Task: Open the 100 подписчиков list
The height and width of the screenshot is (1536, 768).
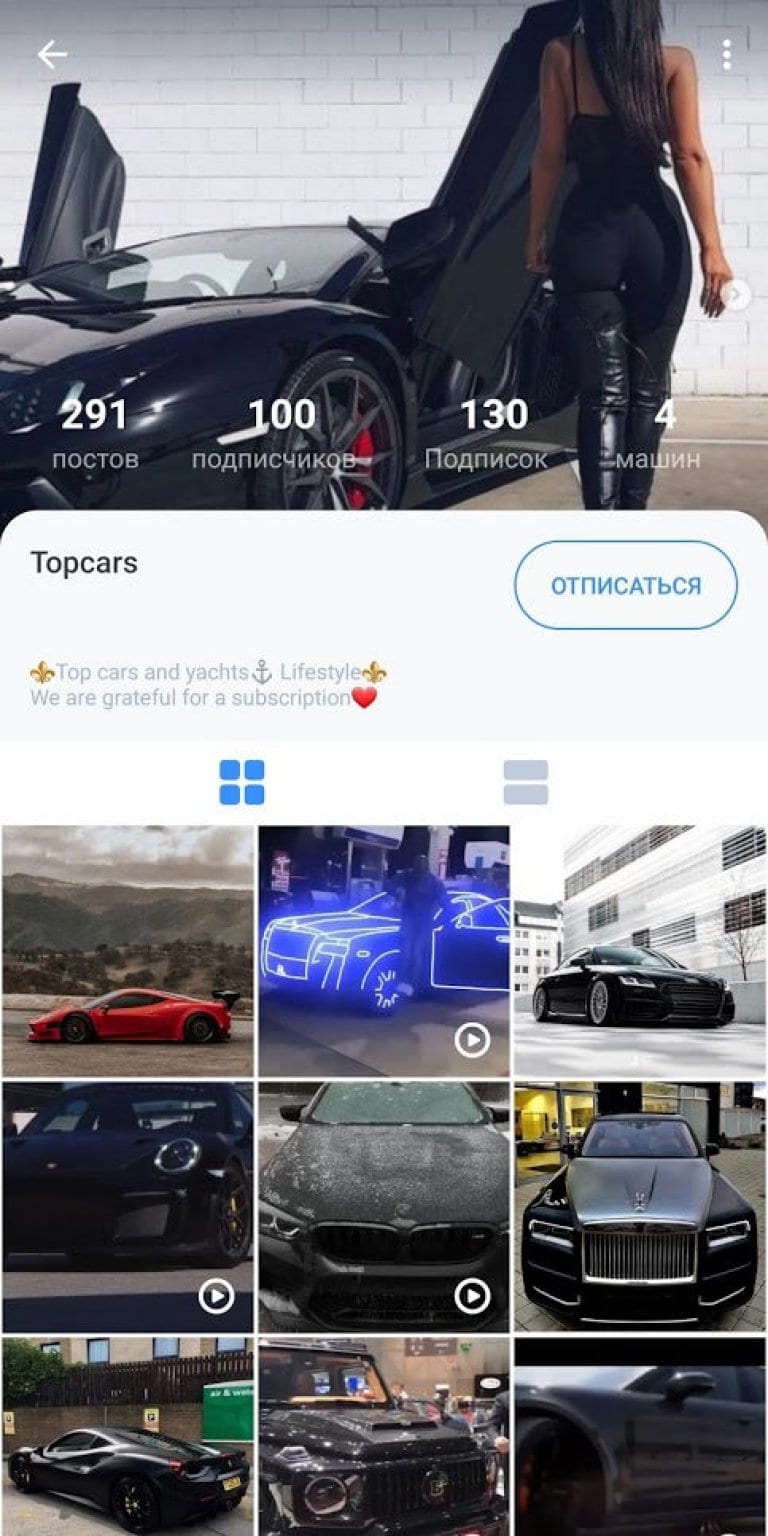Action: (278, 432)
